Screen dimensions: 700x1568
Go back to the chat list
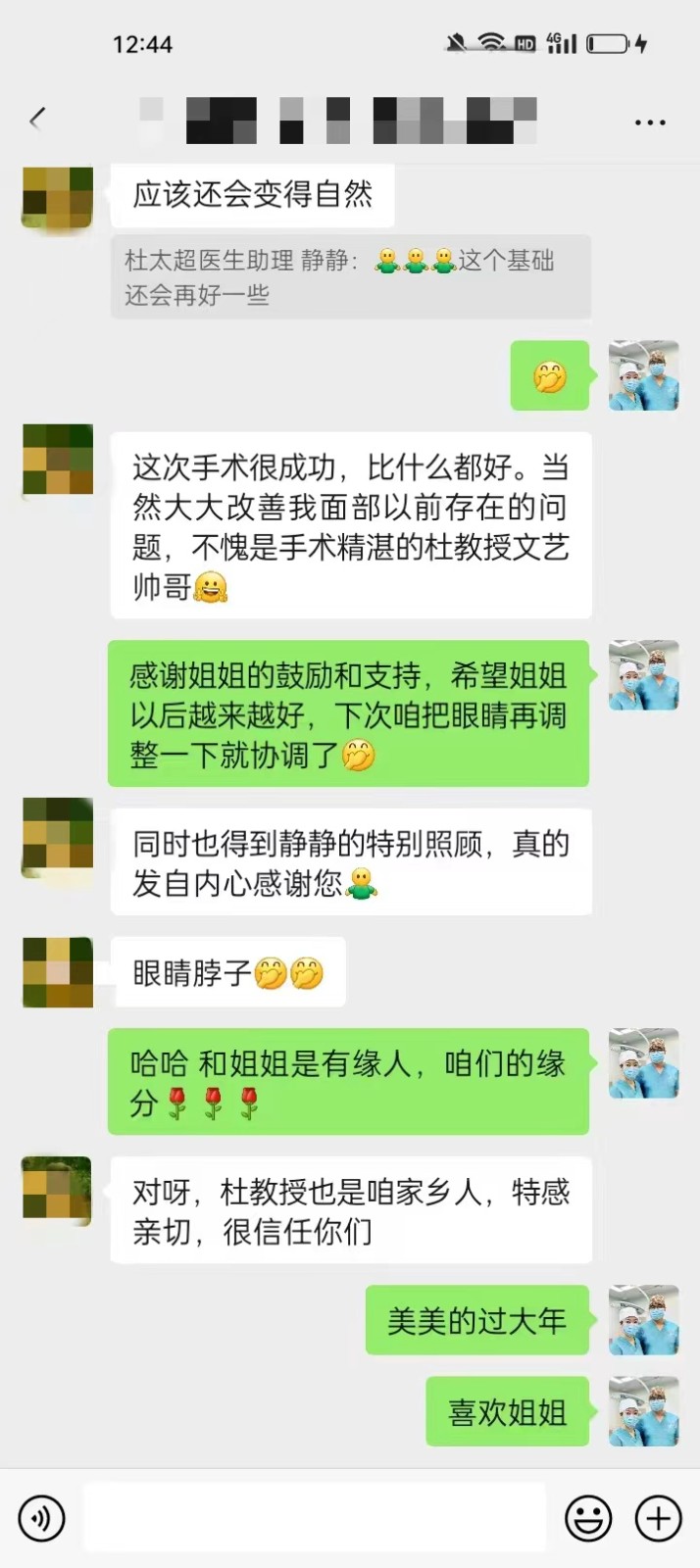(37, 120)
